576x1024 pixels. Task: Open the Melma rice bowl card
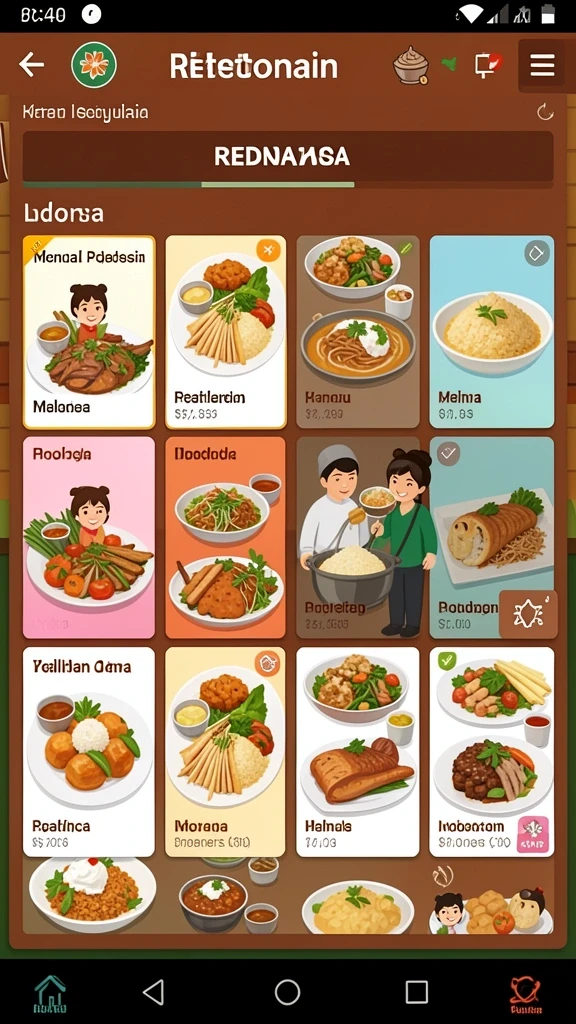pos(492,332)
